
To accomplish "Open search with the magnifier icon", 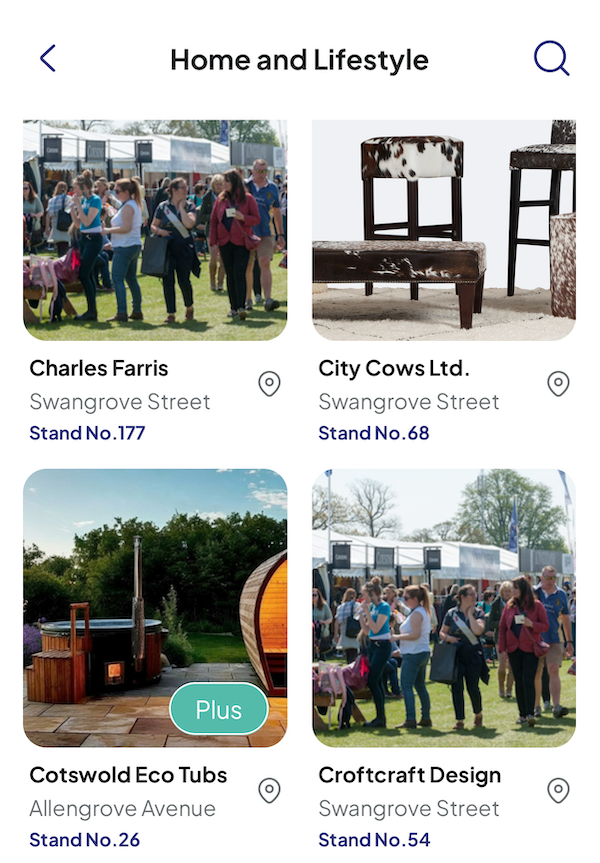I will click(551, 59).
